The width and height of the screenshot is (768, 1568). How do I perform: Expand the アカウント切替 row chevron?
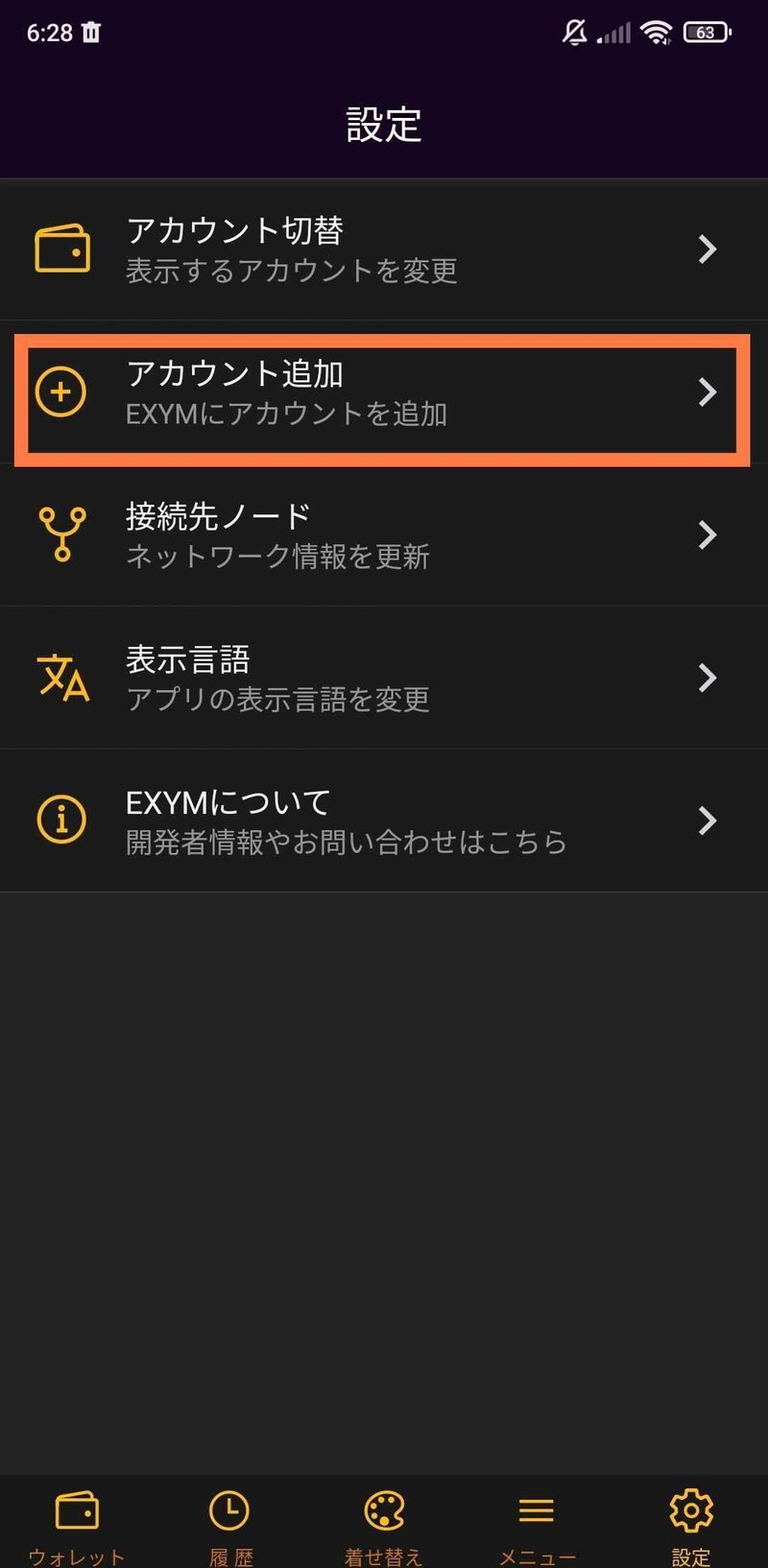(x=707, y=249)
